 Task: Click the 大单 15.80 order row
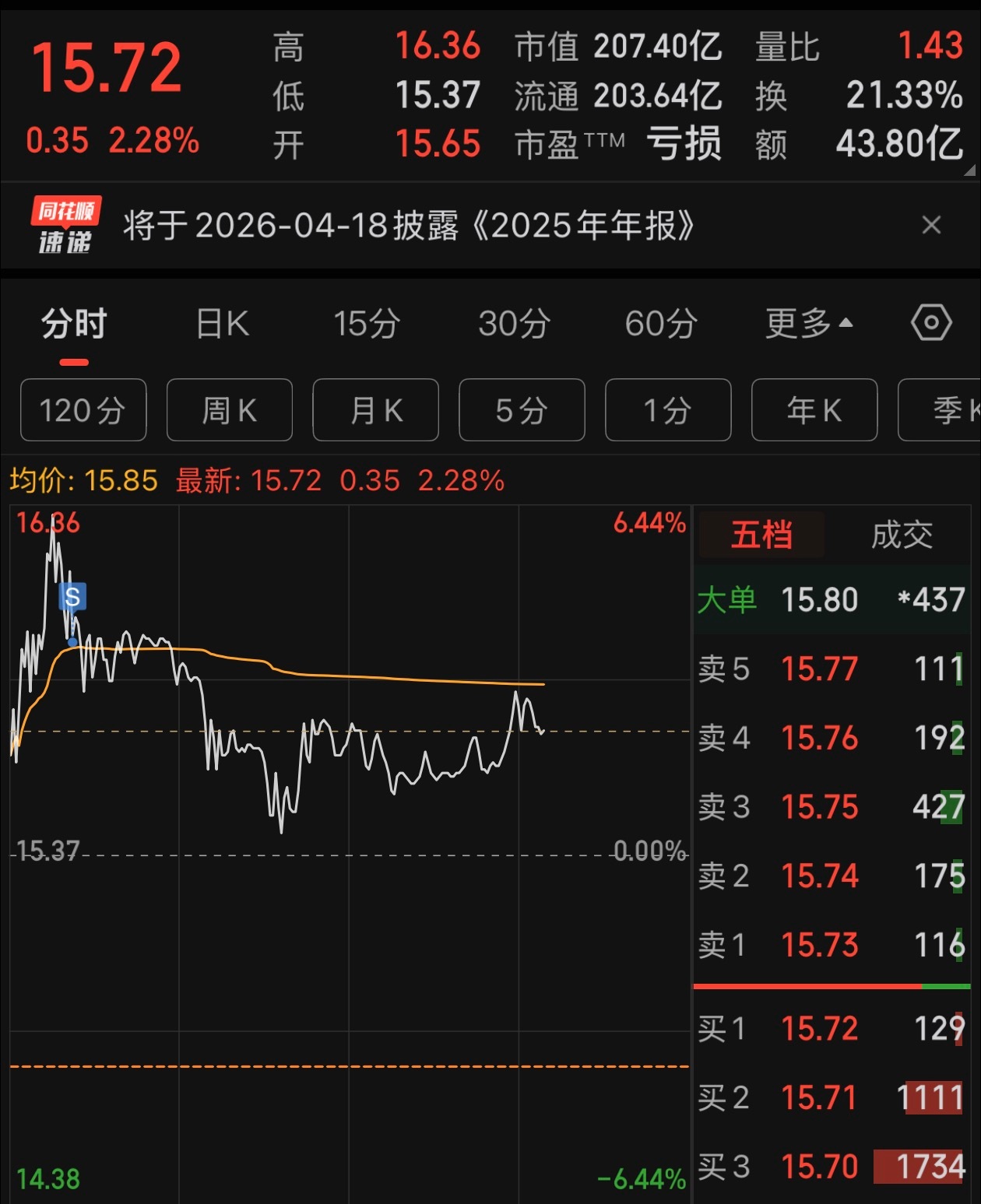point(829,600)
